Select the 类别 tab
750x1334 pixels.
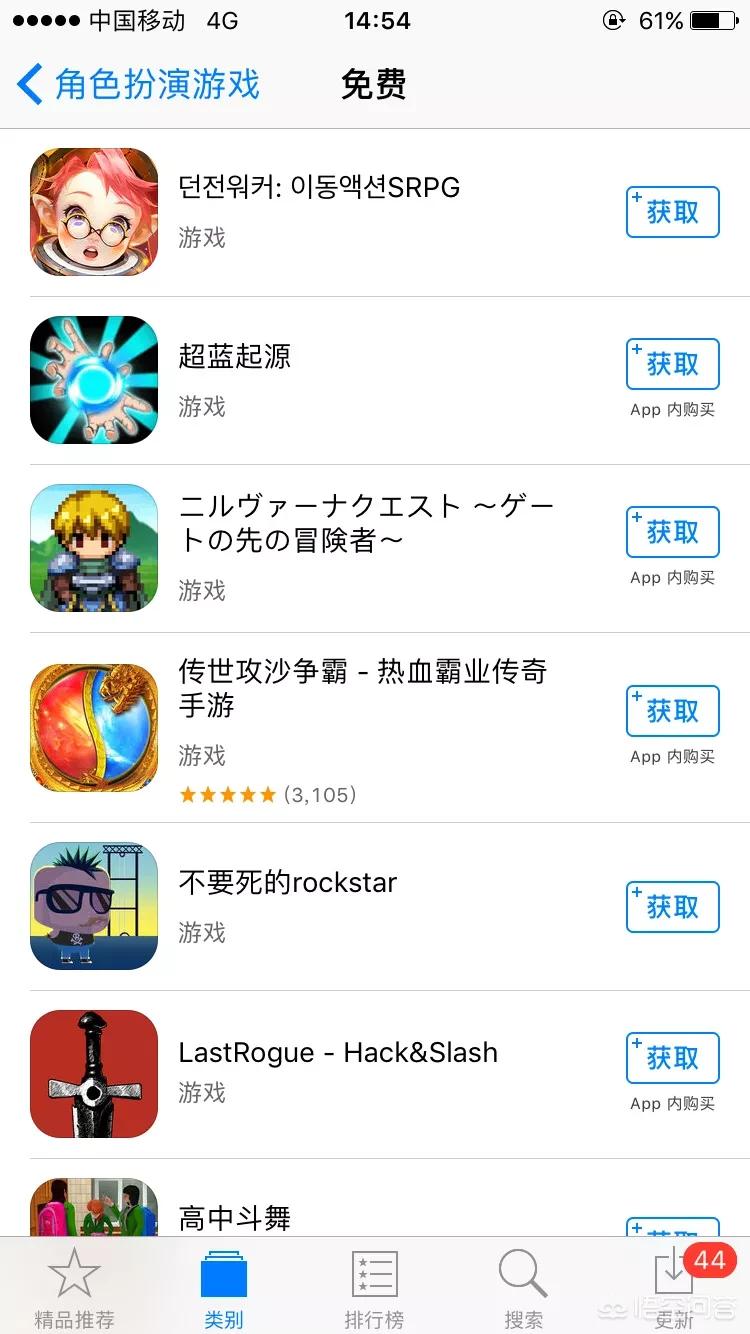pos(224,1290)
